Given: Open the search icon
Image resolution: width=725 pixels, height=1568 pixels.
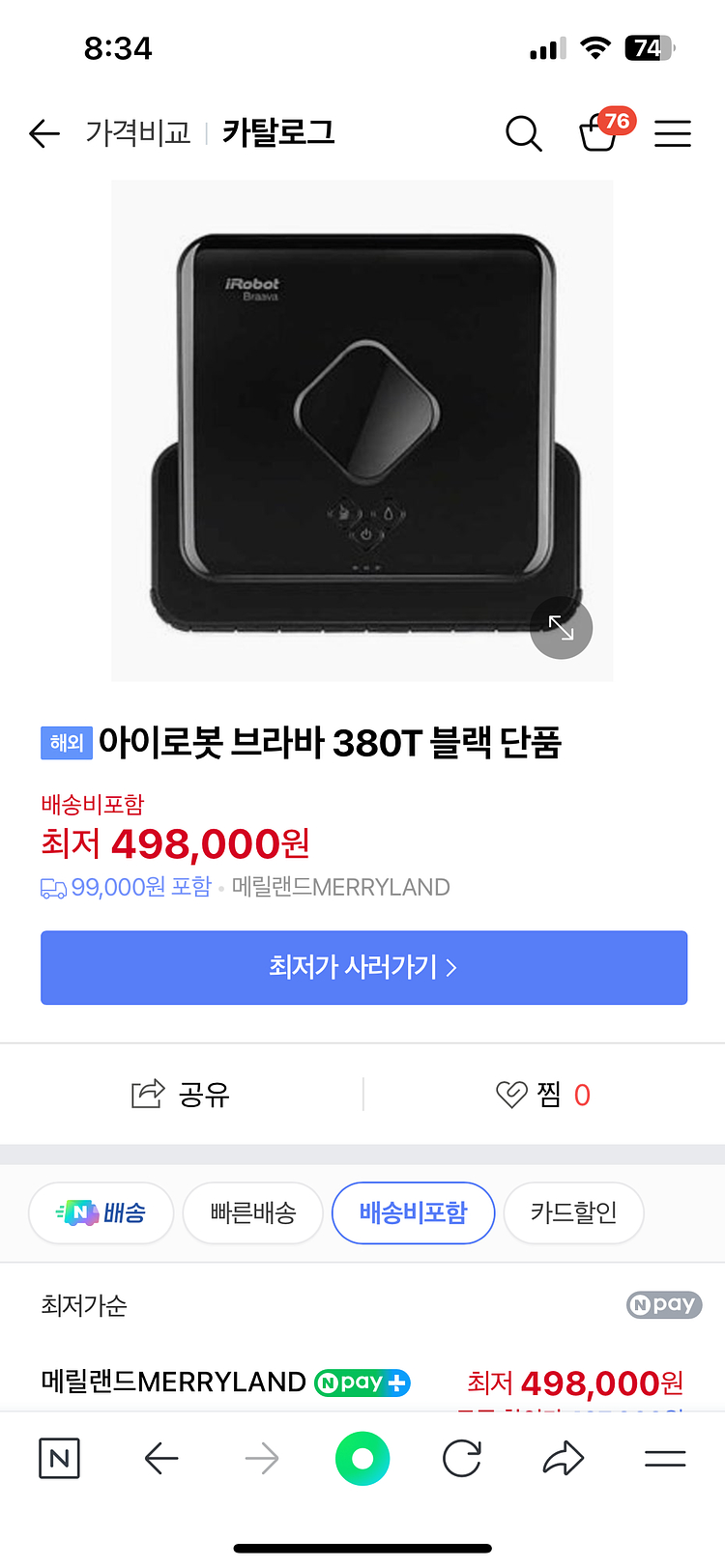Looking at the screenshot, I should click(x=524, y=133).
